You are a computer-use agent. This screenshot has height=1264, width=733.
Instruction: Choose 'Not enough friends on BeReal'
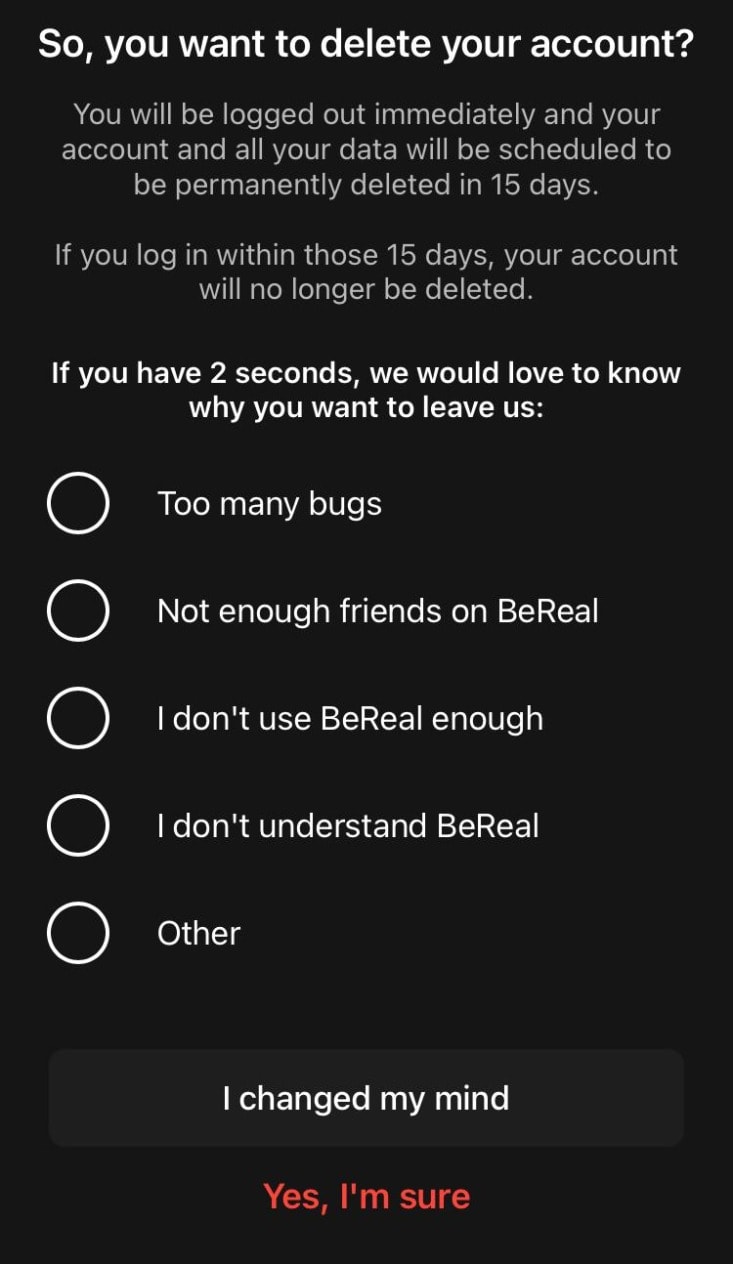pyautogui.click(x=78, y=611)
